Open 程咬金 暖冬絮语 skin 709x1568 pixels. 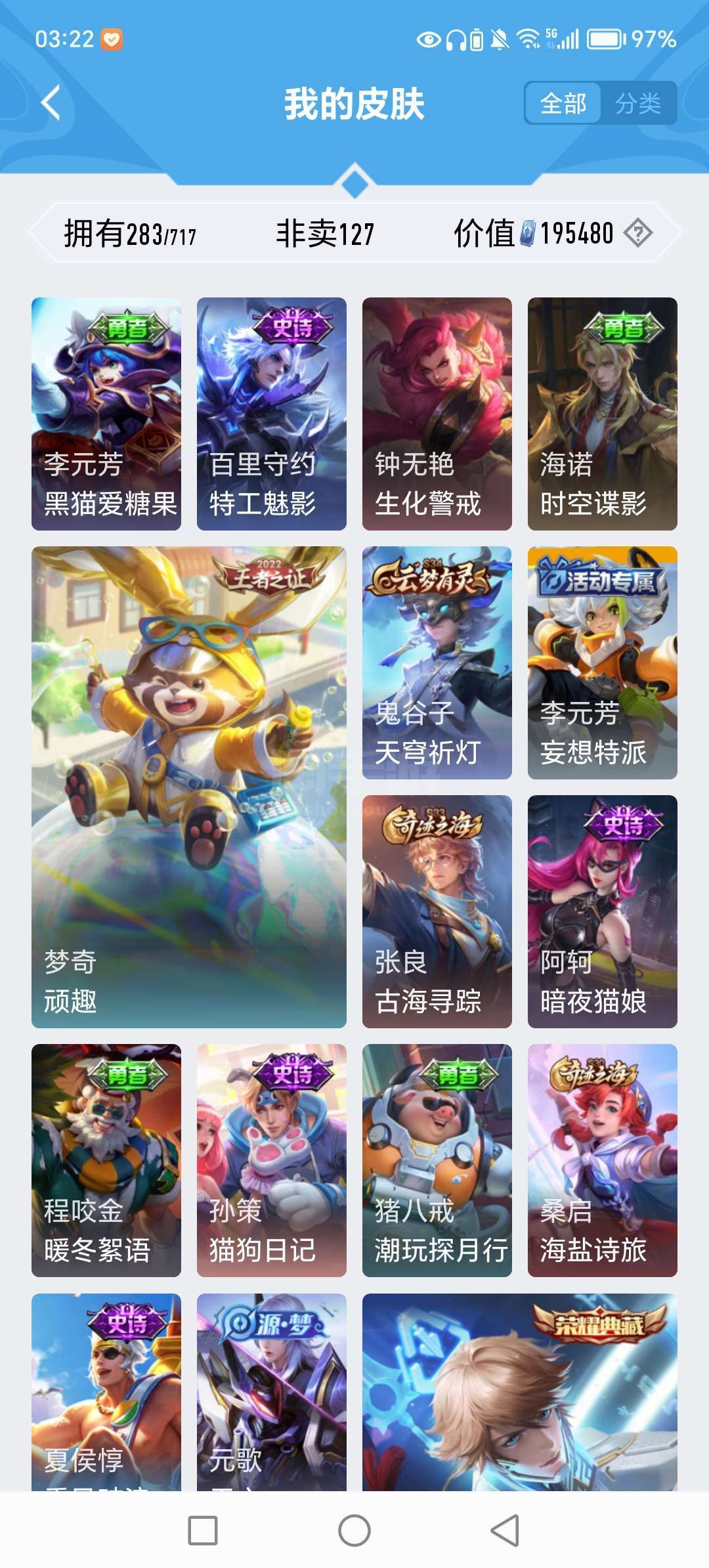tap(106, 1160)
